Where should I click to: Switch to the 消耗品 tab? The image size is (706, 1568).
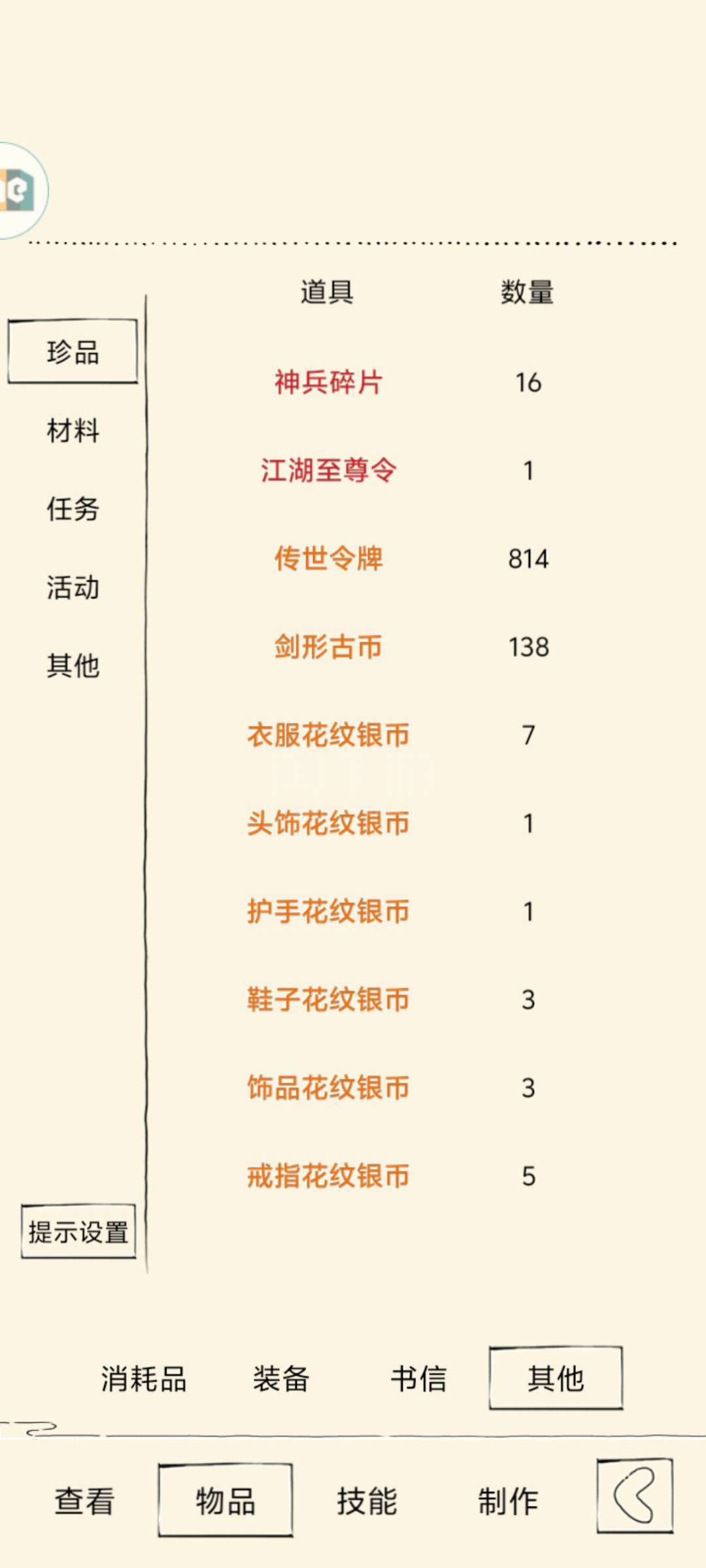144,1379
